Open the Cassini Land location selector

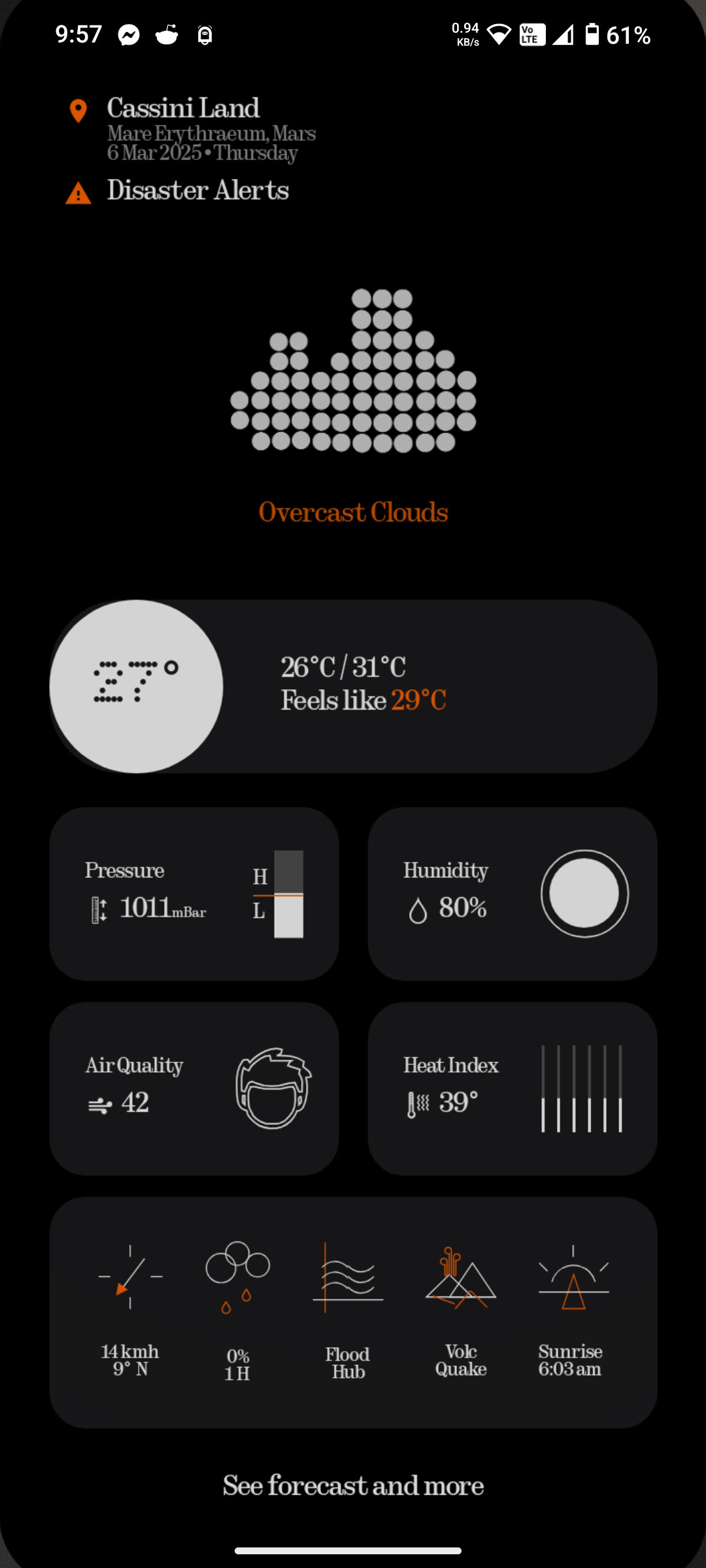[x=184, y=109]
